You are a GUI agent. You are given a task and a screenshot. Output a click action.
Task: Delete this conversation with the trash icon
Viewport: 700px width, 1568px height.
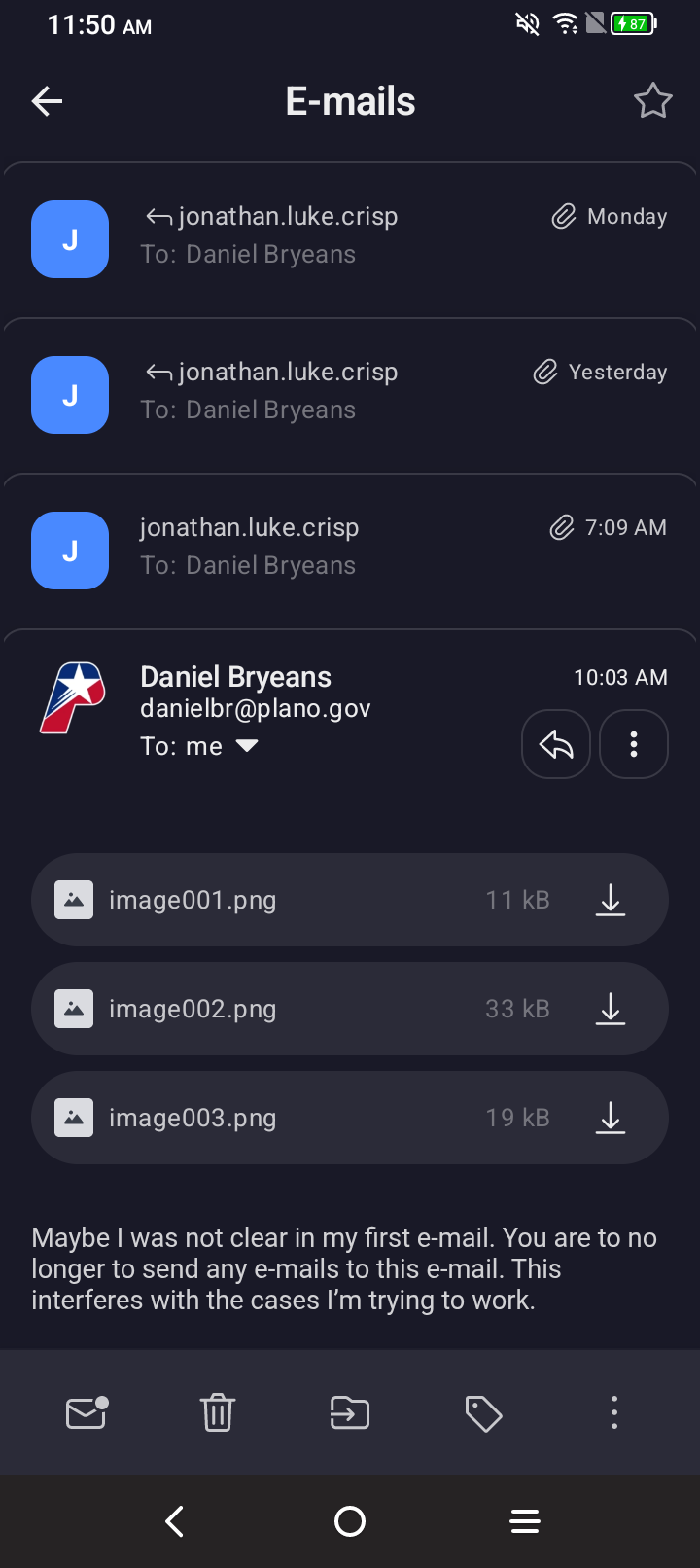pyautogui.click(x=218, y=1412)
